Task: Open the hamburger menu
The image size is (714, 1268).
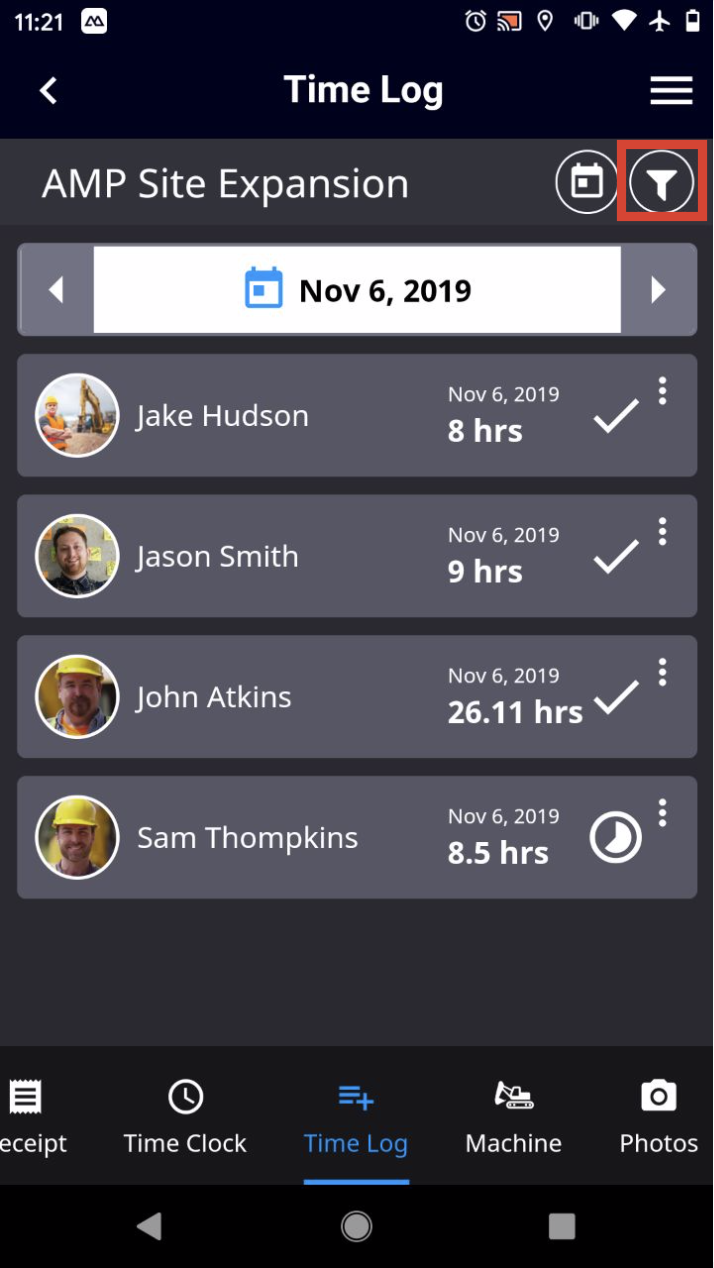Action: 671,91
